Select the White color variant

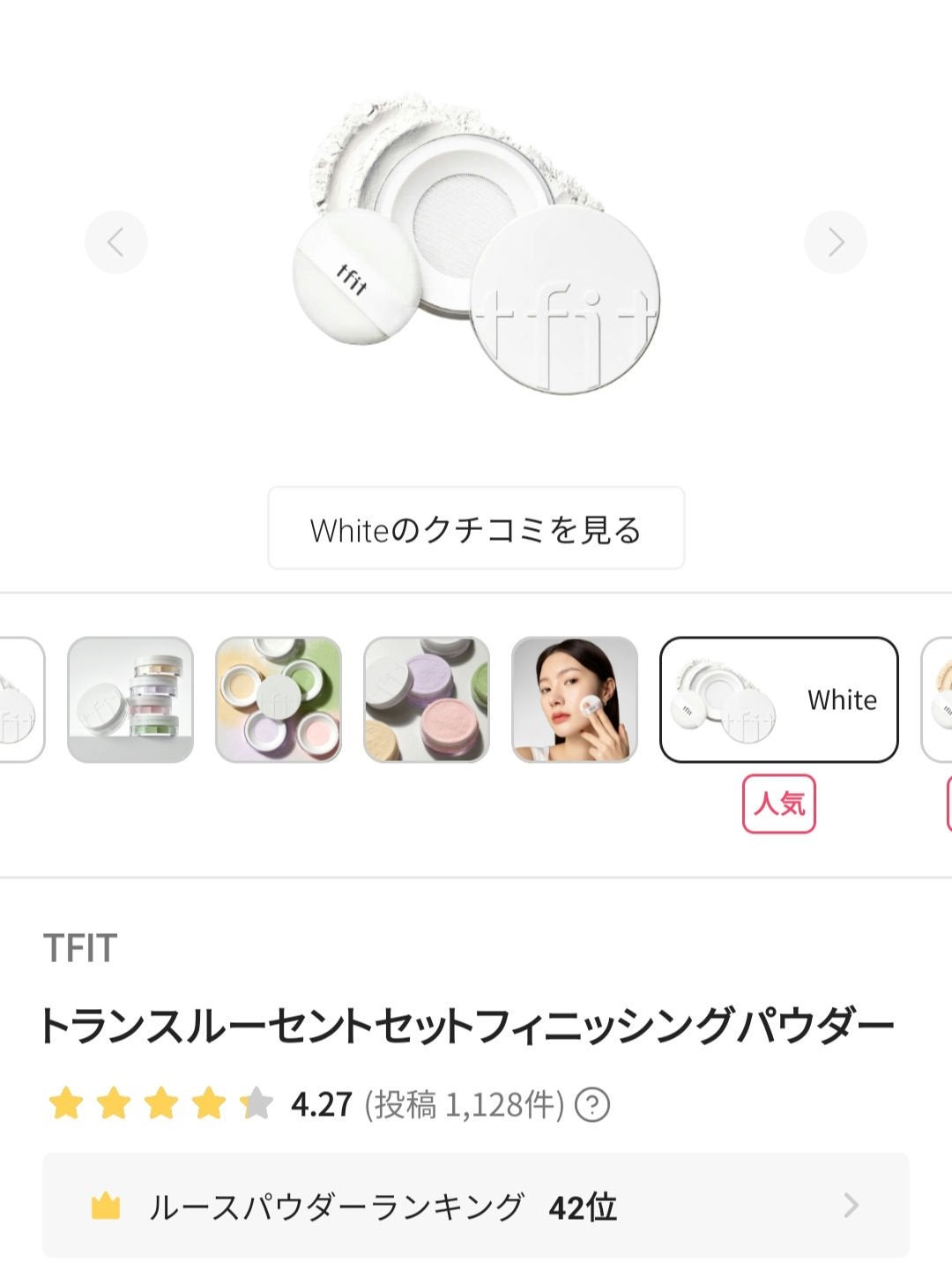tap(779, 699)
